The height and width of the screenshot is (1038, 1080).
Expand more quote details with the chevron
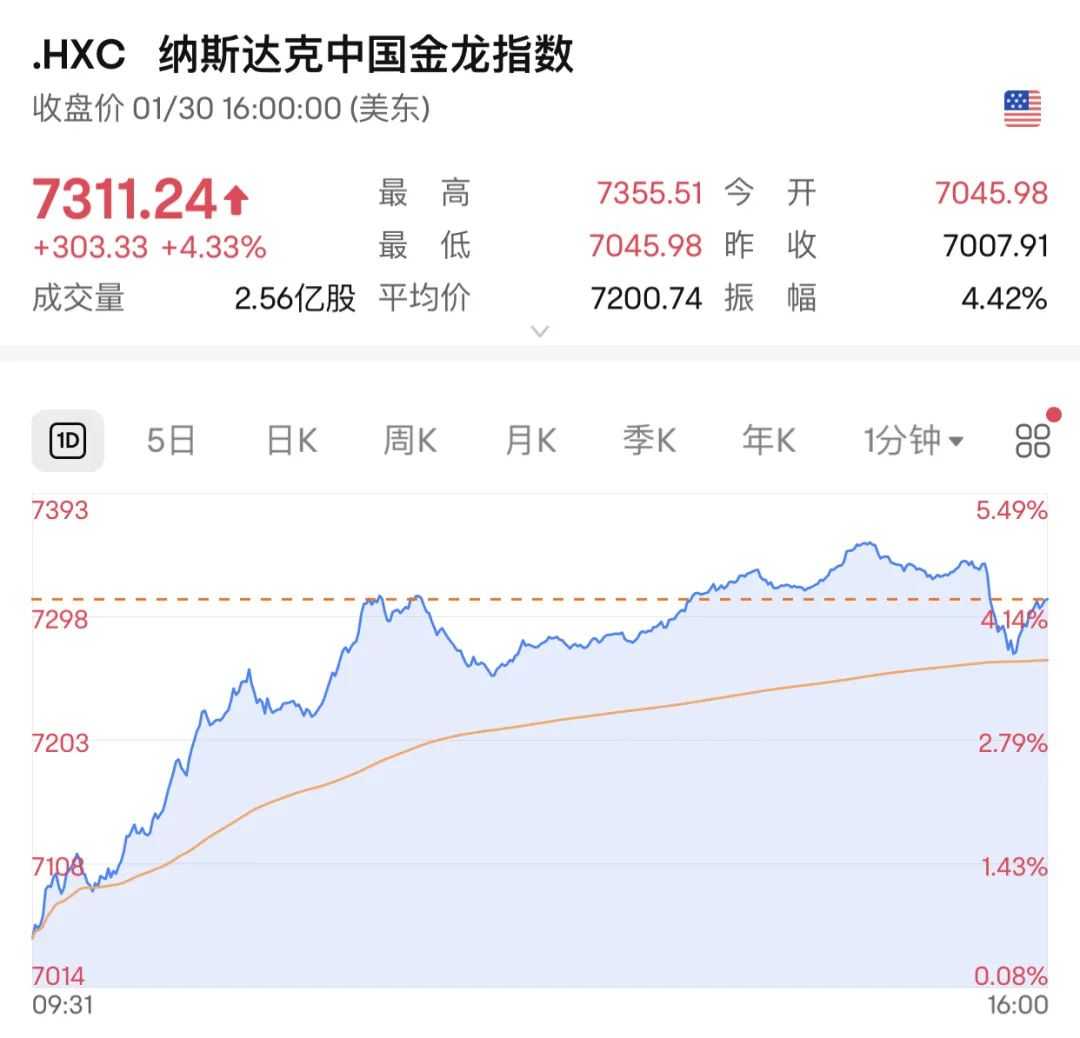click(540, 331)
